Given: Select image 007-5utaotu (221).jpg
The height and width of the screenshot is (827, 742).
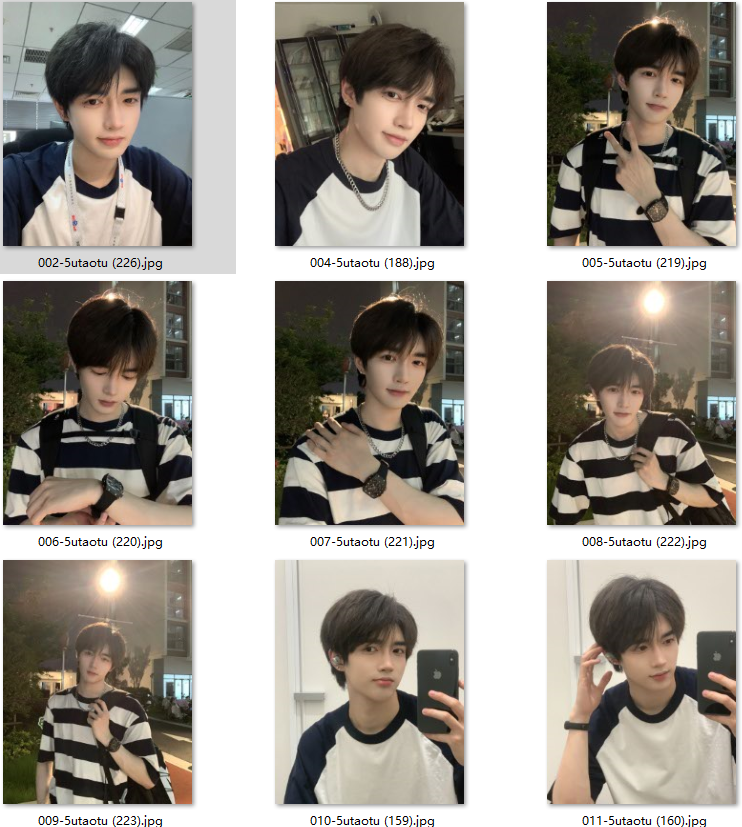Looking at the screenshot, I should (369, 403).
